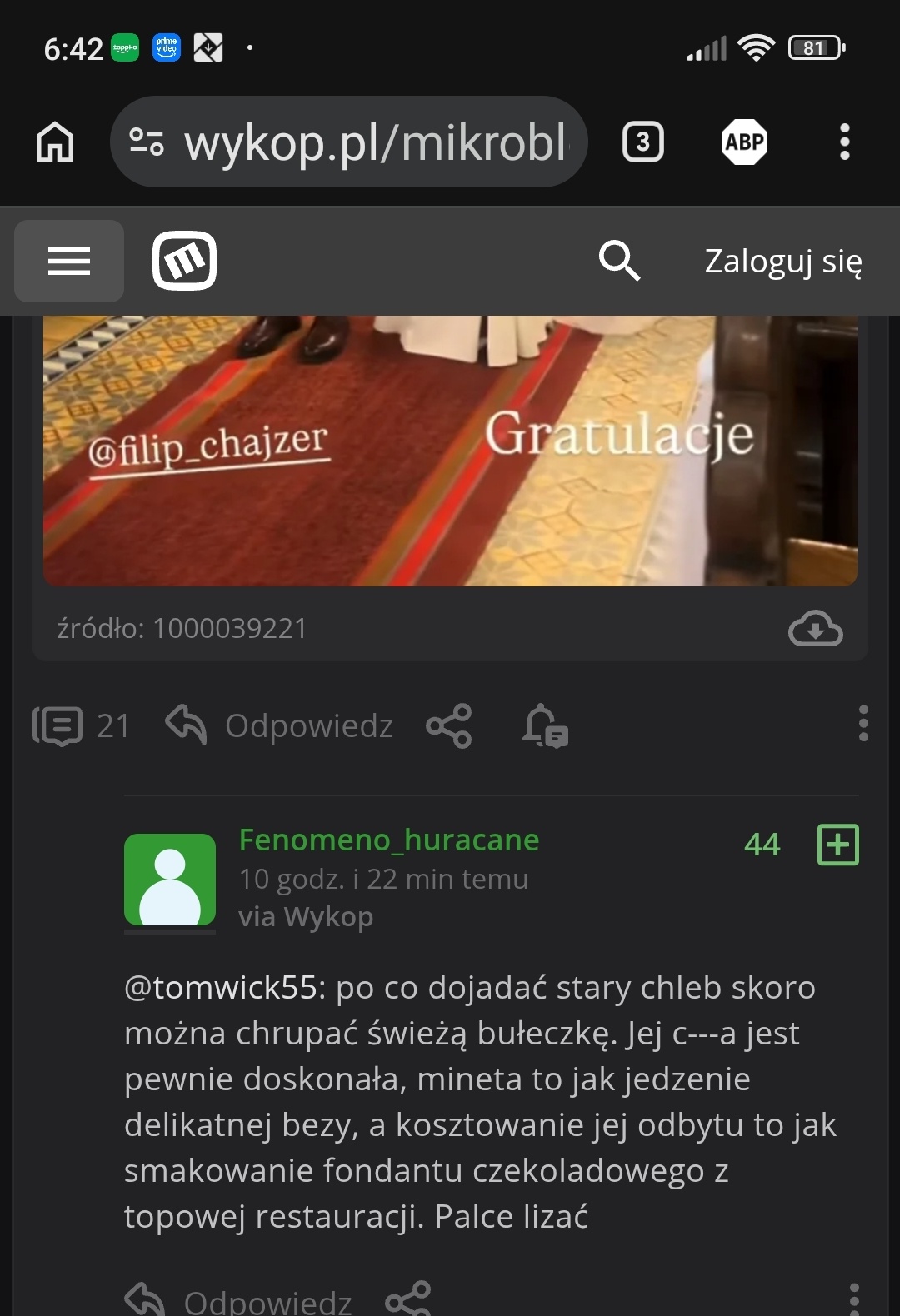Open the main post's three-dot options
Image resolution: width=900 pixels, height=1316 pixels.
863,724
